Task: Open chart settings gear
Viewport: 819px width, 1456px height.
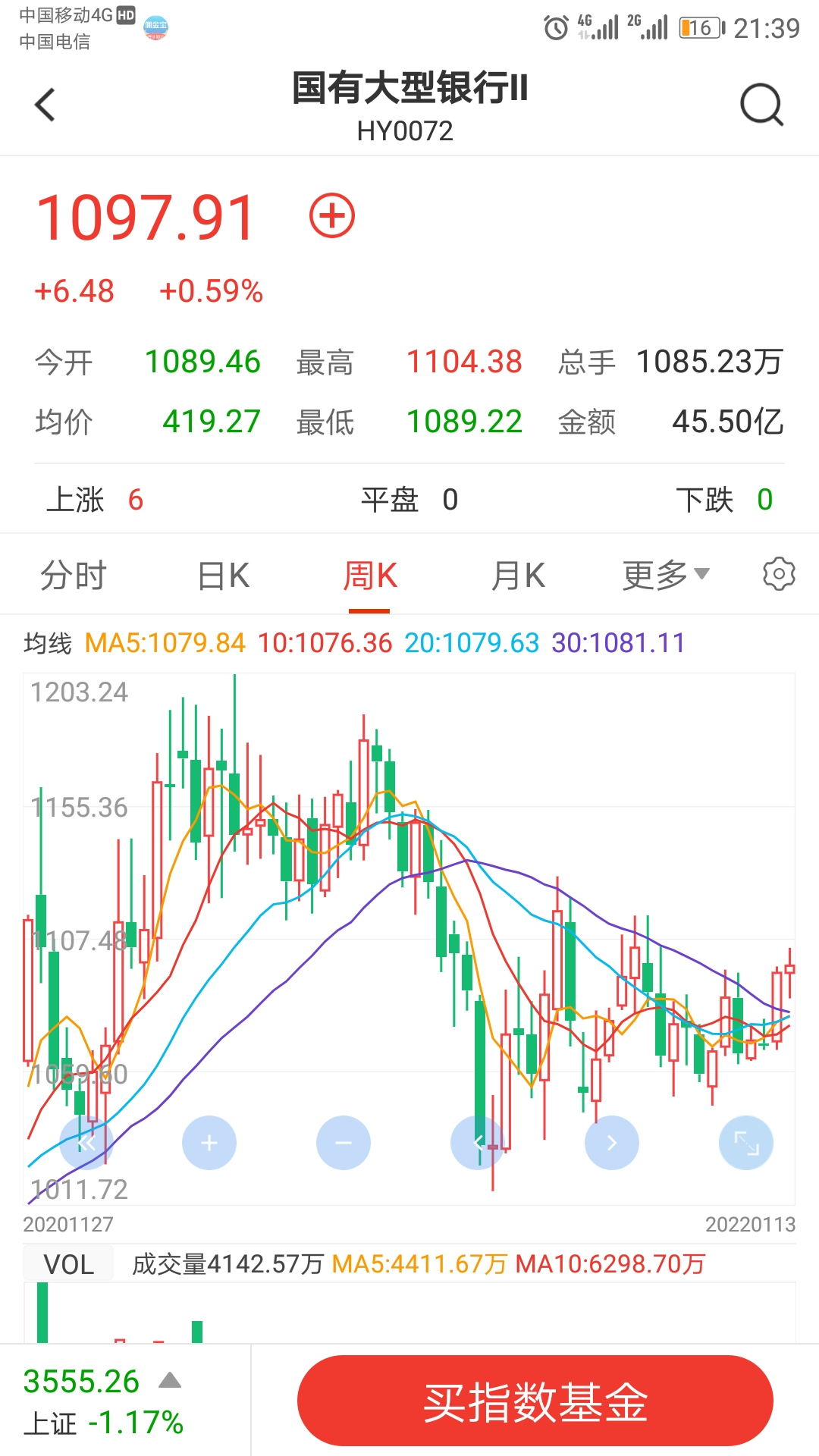Action: pyautogui.click(x=779, y=574)
